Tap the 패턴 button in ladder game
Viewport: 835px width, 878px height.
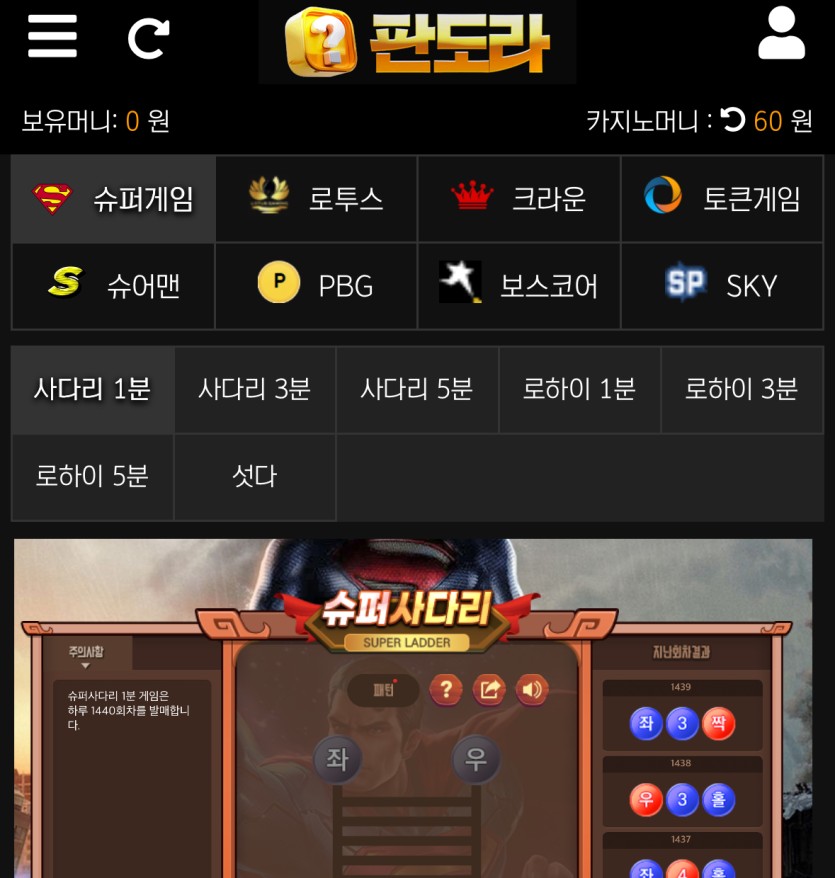[x=383, y=689]
